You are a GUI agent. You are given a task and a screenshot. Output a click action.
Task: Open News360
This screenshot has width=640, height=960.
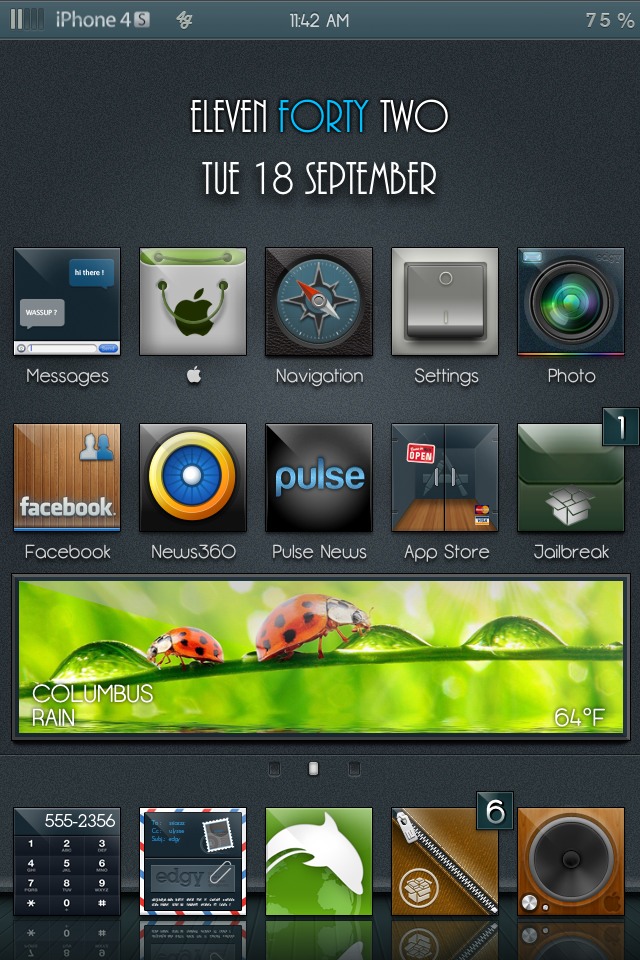pyautogui.click(x=193, y=477)
